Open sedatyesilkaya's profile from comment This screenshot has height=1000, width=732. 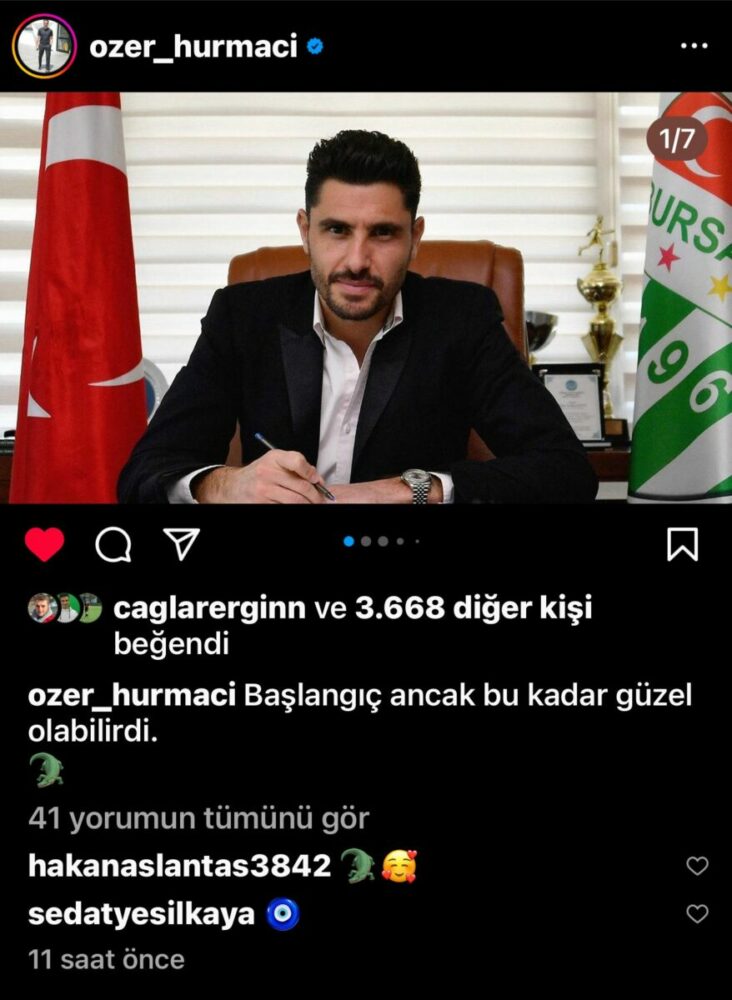point(141,914)
